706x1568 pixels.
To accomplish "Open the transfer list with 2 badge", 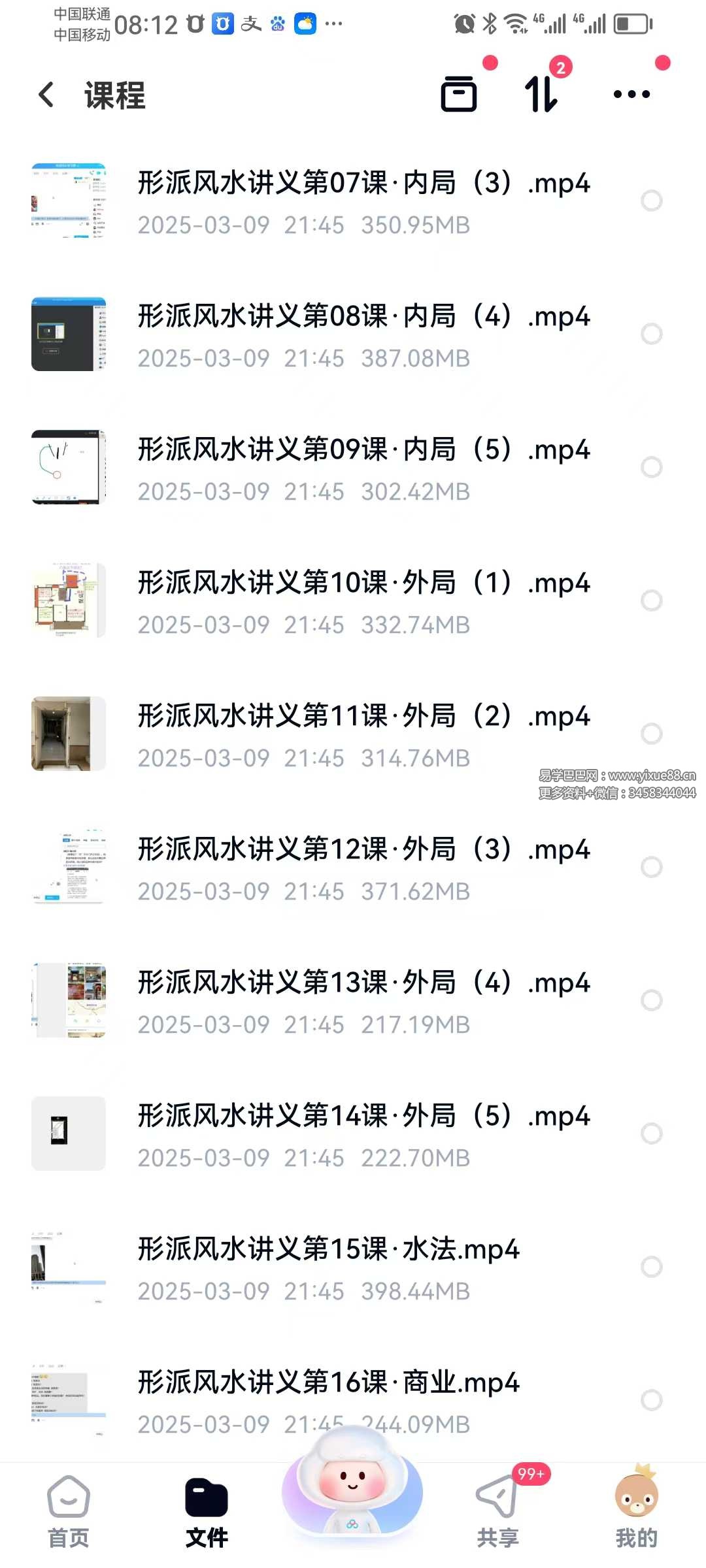I will 542,95.
